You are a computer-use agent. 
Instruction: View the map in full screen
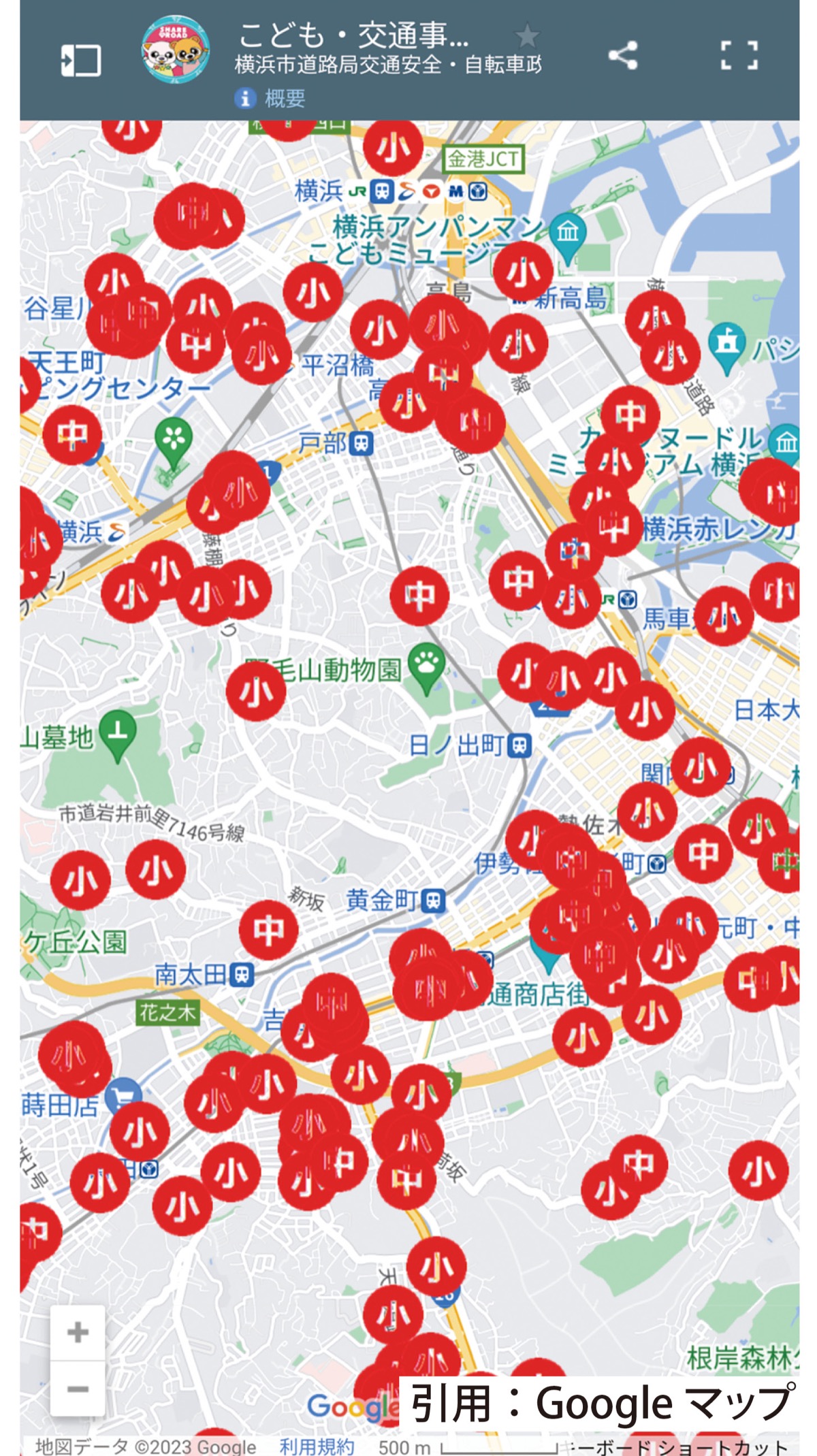point(739,56)
